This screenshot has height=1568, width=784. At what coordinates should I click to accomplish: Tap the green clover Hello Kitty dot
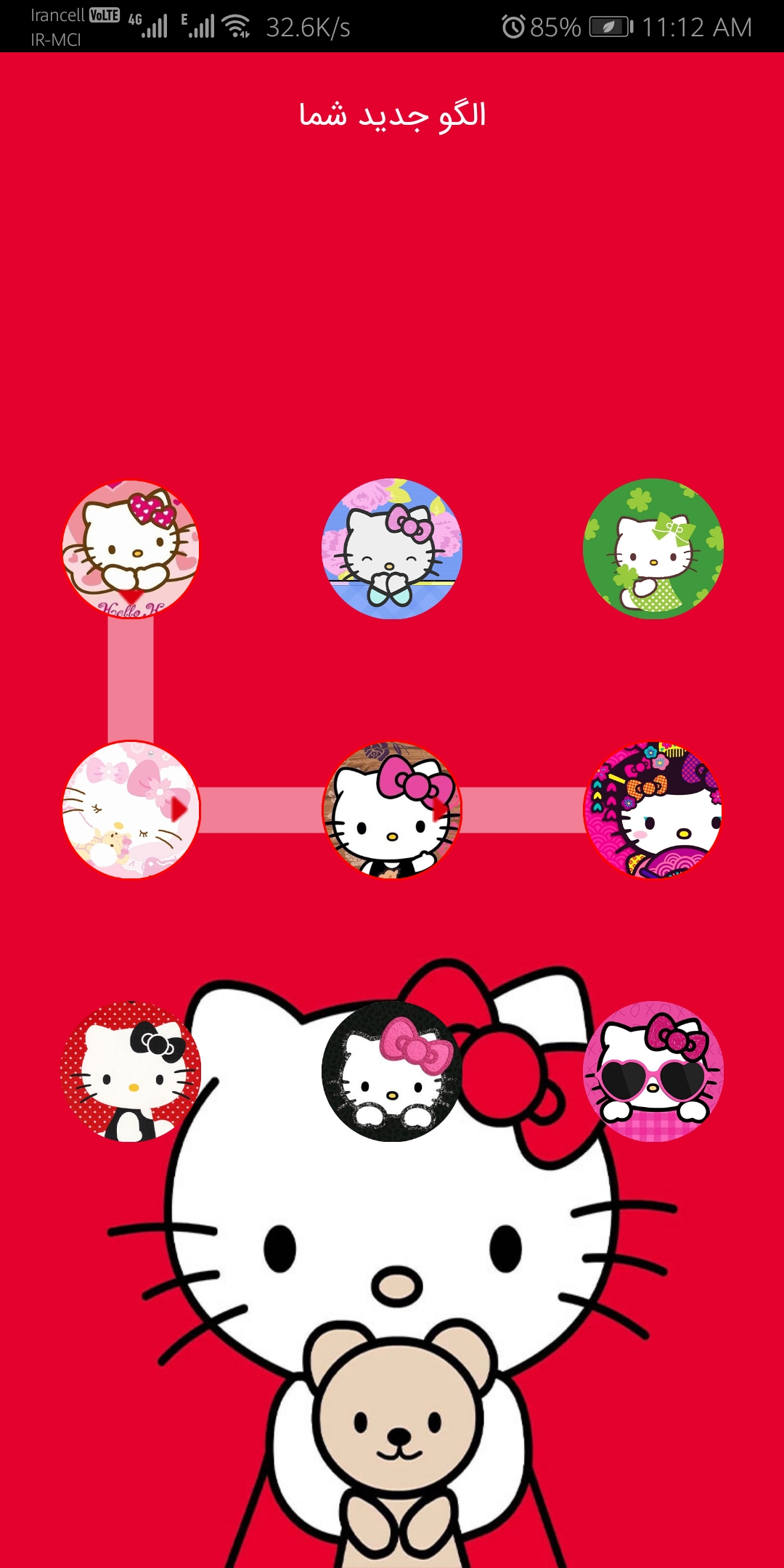tap(653, 549)
